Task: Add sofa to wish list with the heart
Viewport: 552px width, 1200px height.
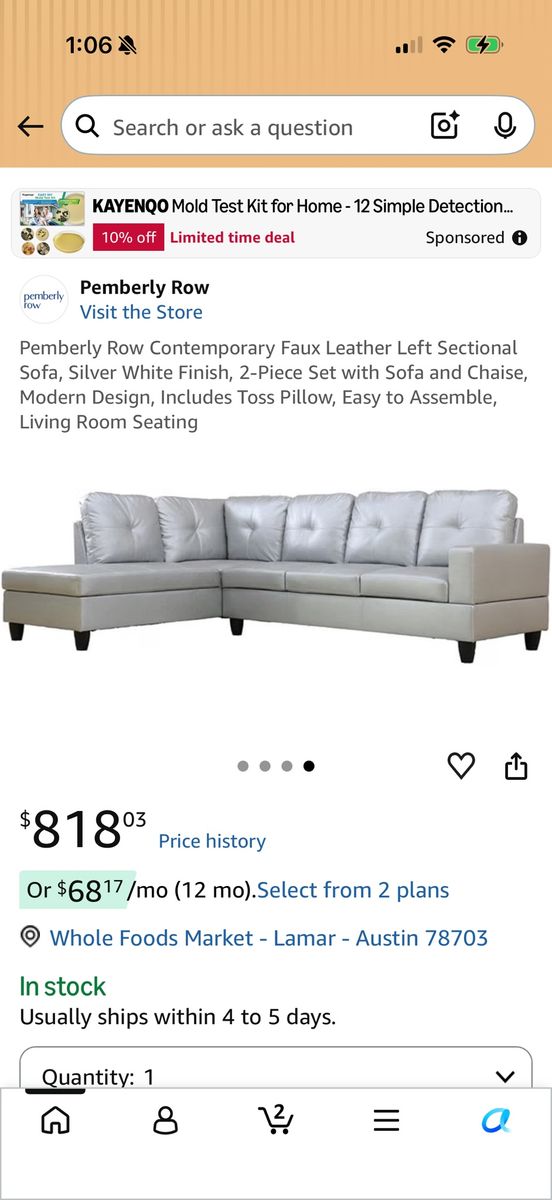Action: coord(461,766)
